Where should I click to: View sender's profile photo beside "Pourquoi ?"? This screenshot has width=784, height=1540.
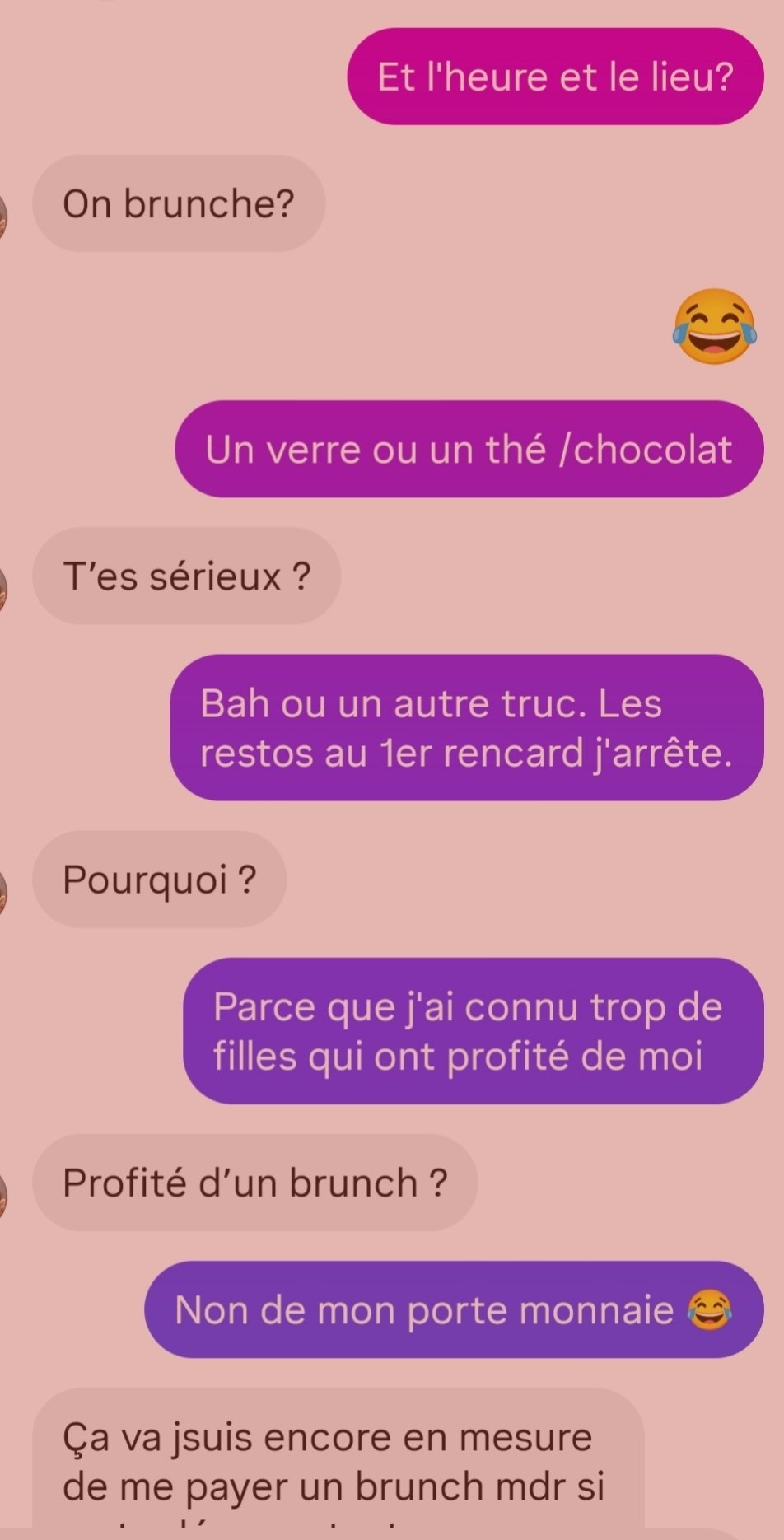click(x=2, y=894)
